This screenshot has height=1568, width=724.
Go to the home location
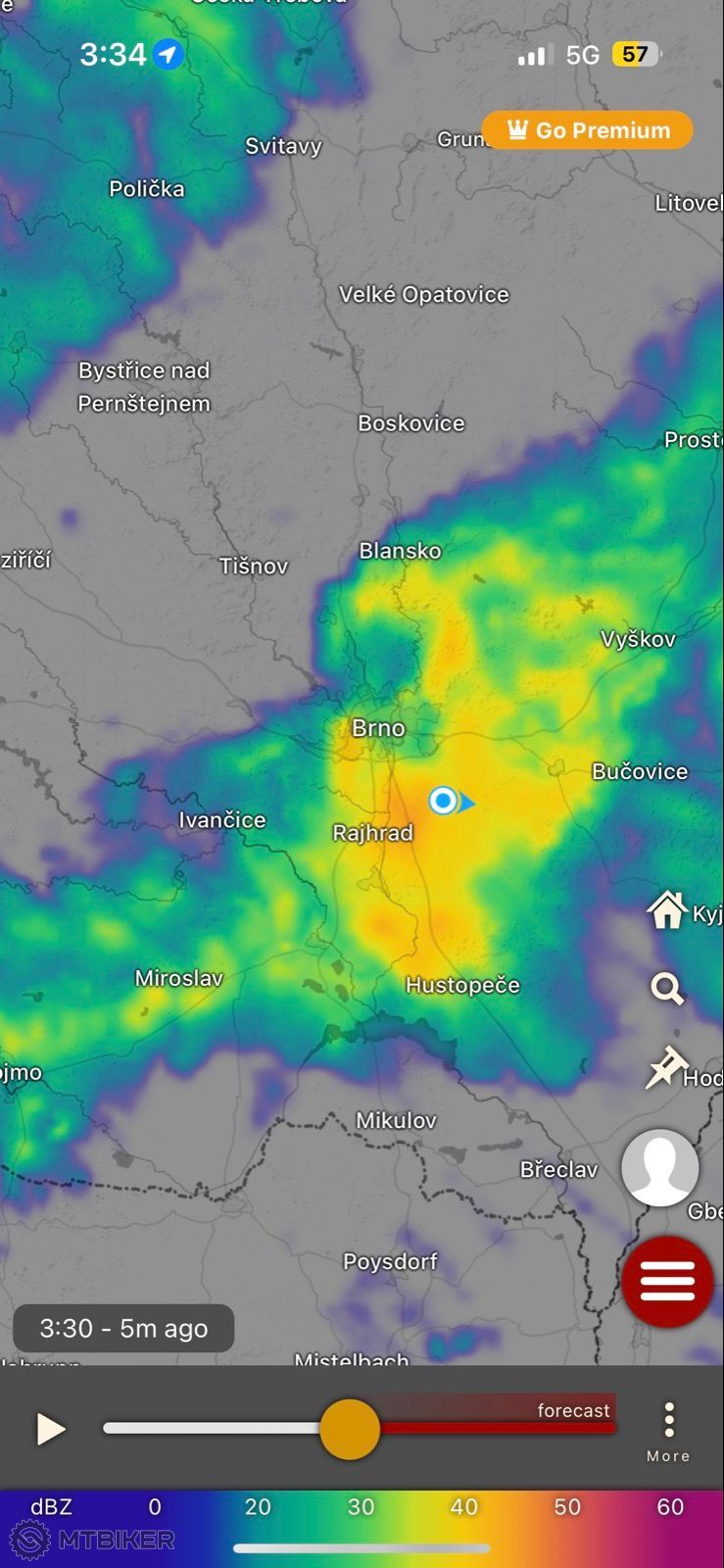click(x=667, y=909)
